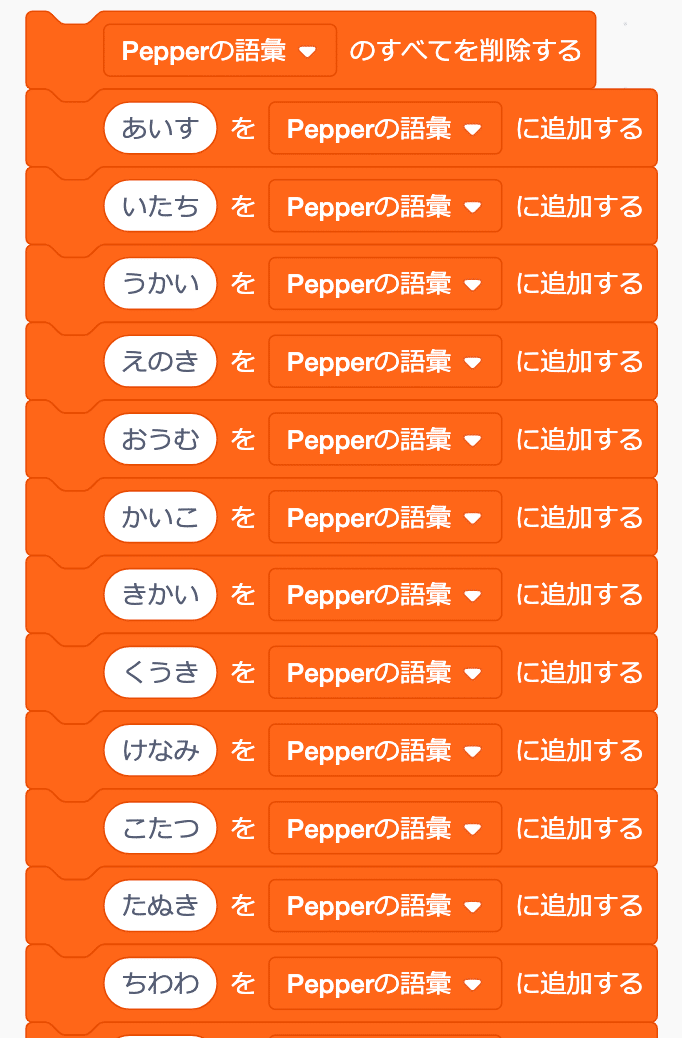Open the list dropdown in the いたち block
The width and height of the screenshot is (682, 1038).
point(385,206)
